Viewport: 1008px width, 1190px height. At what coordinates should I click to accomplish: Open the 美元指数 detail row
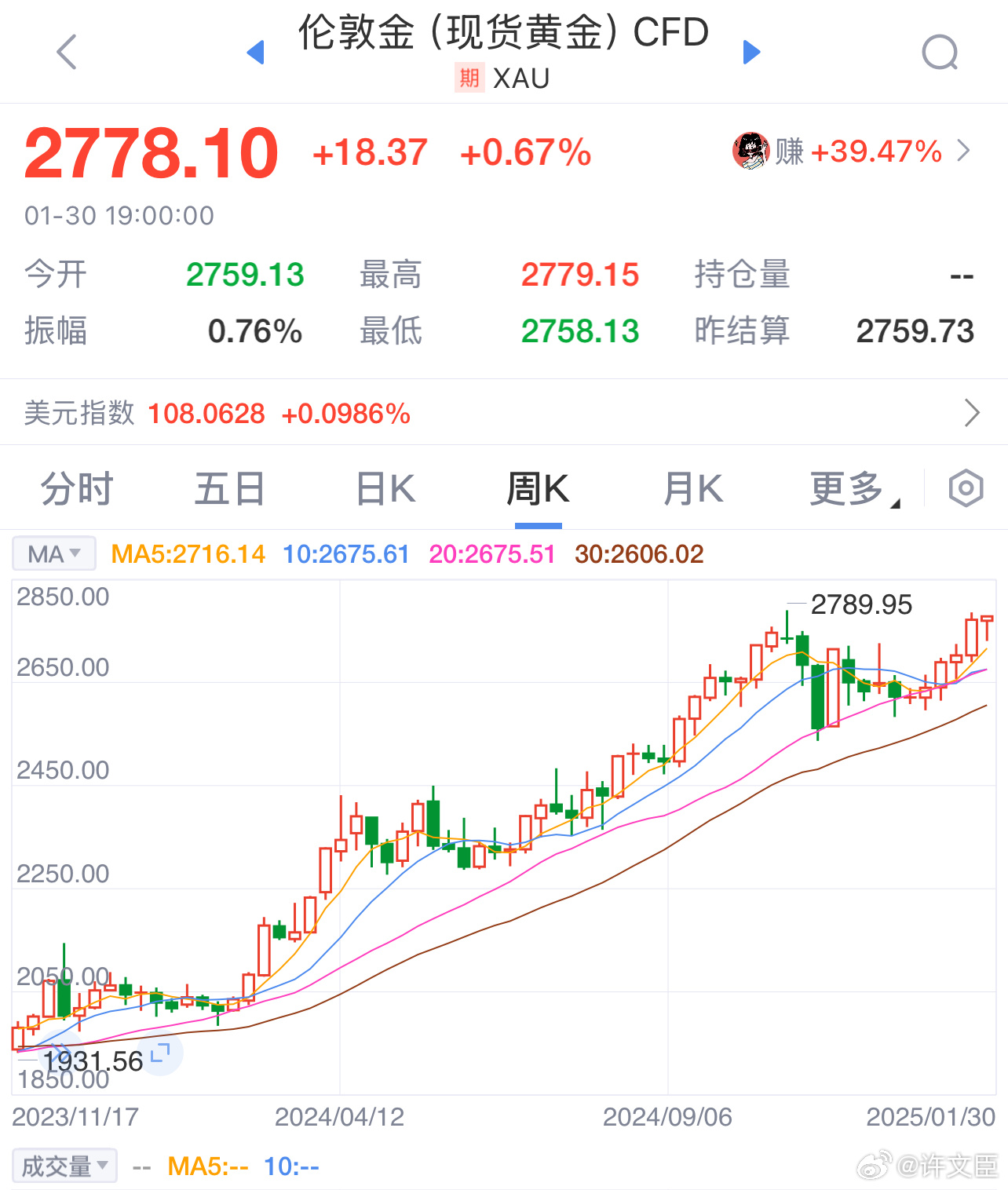click(502, 413)
